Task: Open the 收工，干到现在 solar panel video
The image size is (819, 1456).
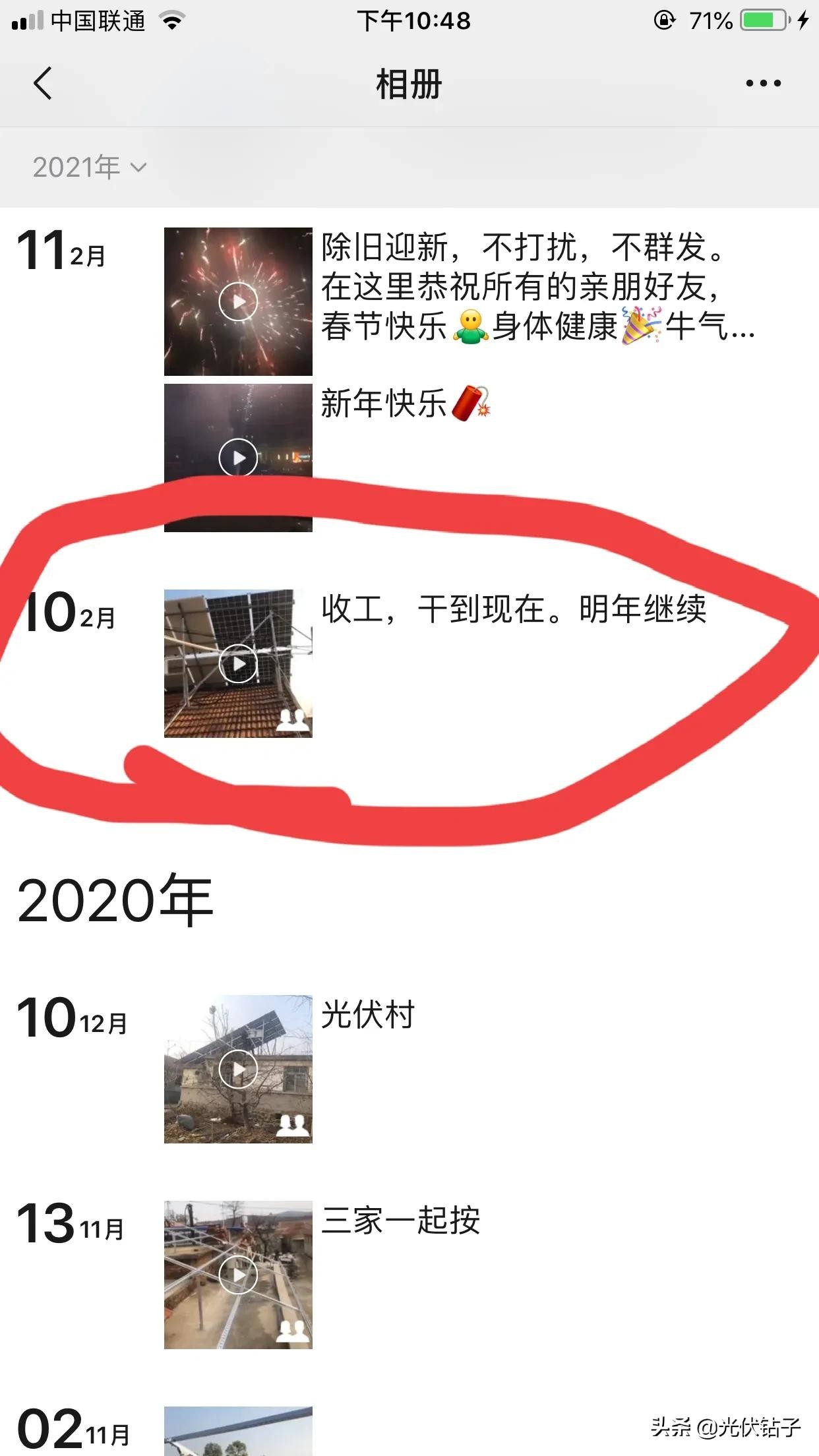Action: (x=238, y=663)
